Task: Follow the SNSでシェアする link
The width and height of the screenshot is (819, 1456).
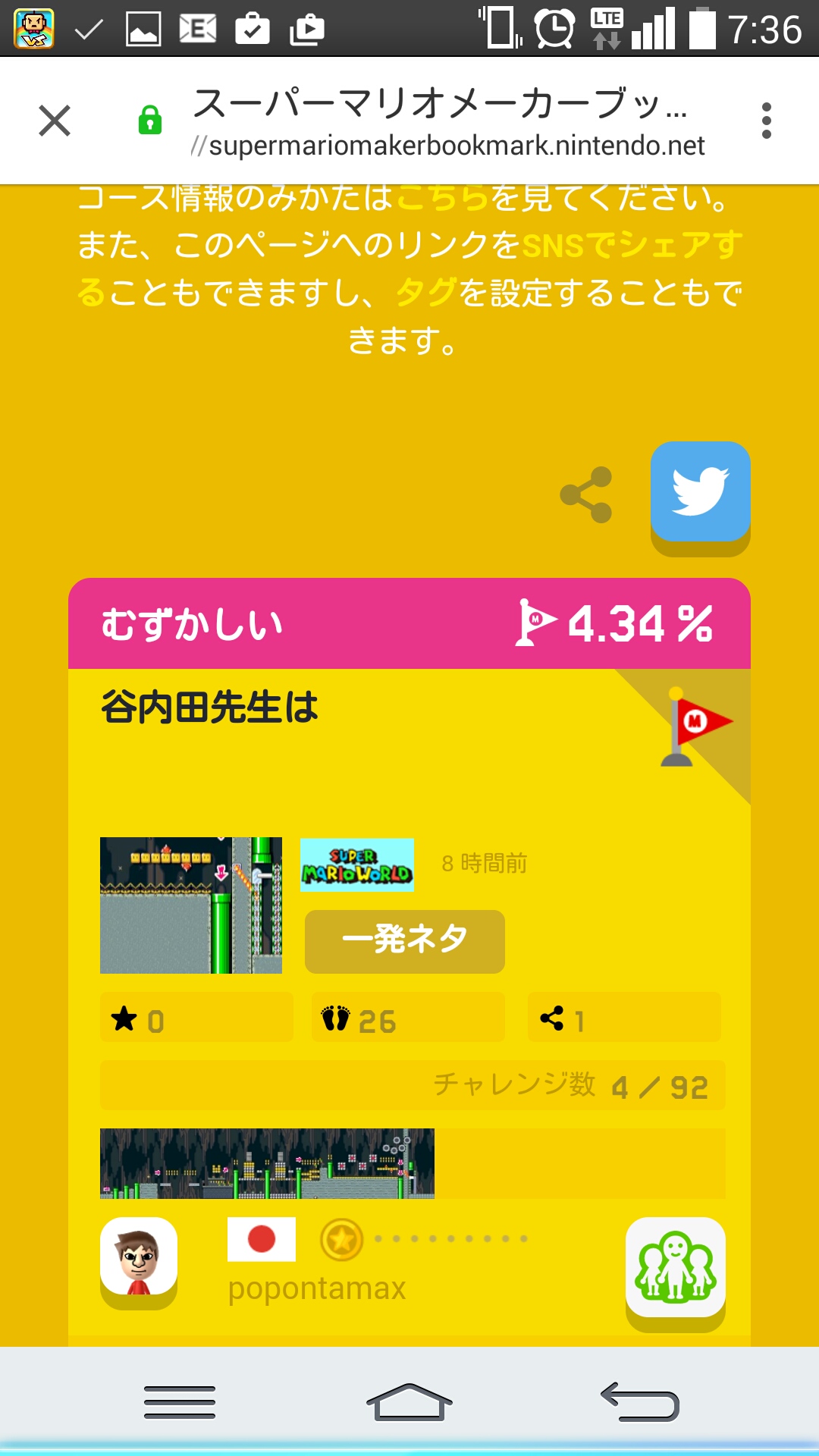Action: [x=631, y=246]
